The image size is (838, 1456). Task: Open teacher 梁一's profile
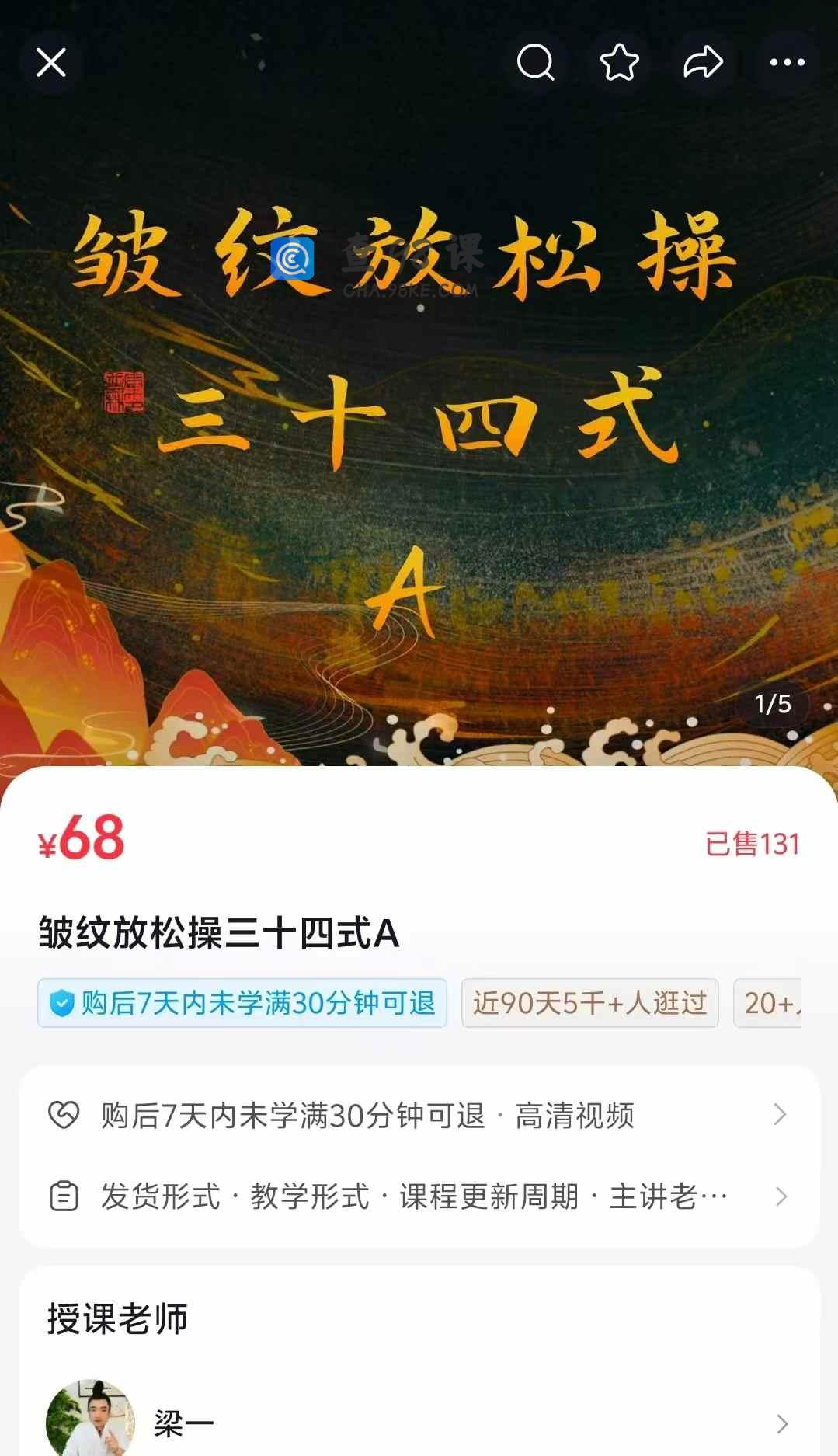point(419,1423)
